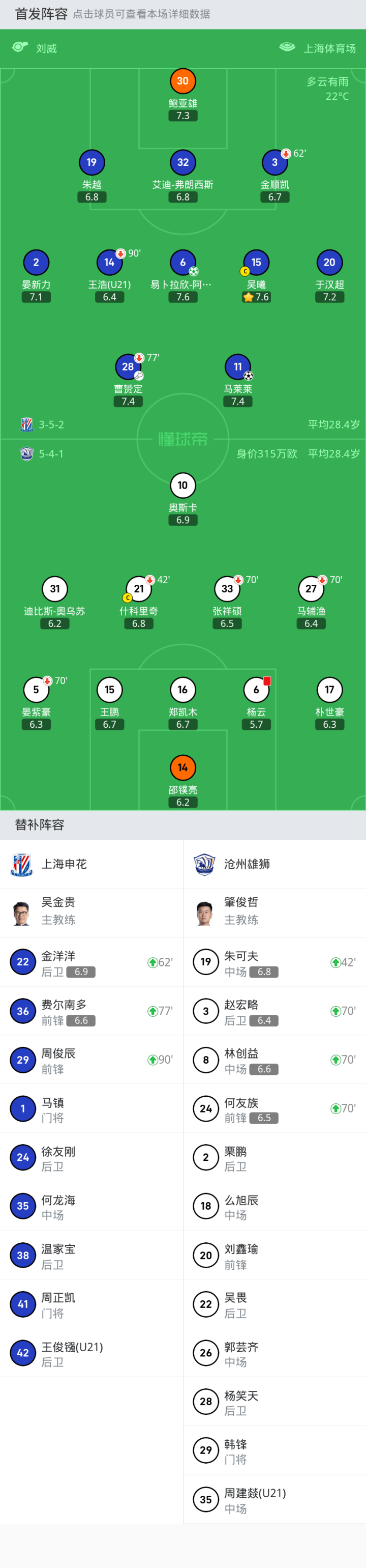Screen dimensions: 366x1568
Task: Open 上海申花 team page
Action: click(x=91, y=864)
